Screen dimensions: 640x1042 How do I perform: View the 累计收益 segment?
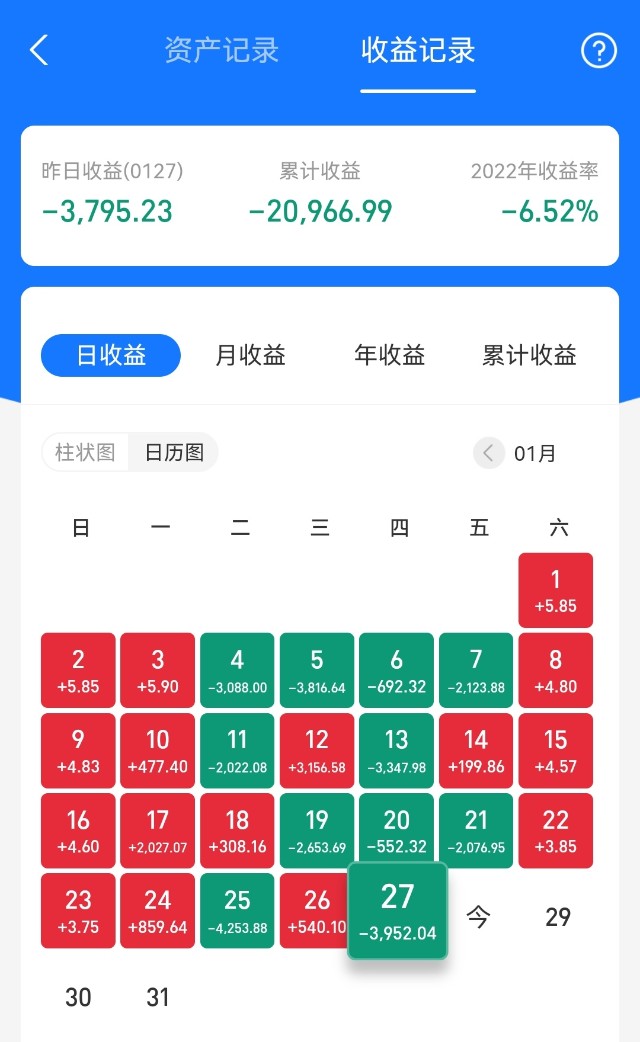click(x=529, y=356)
